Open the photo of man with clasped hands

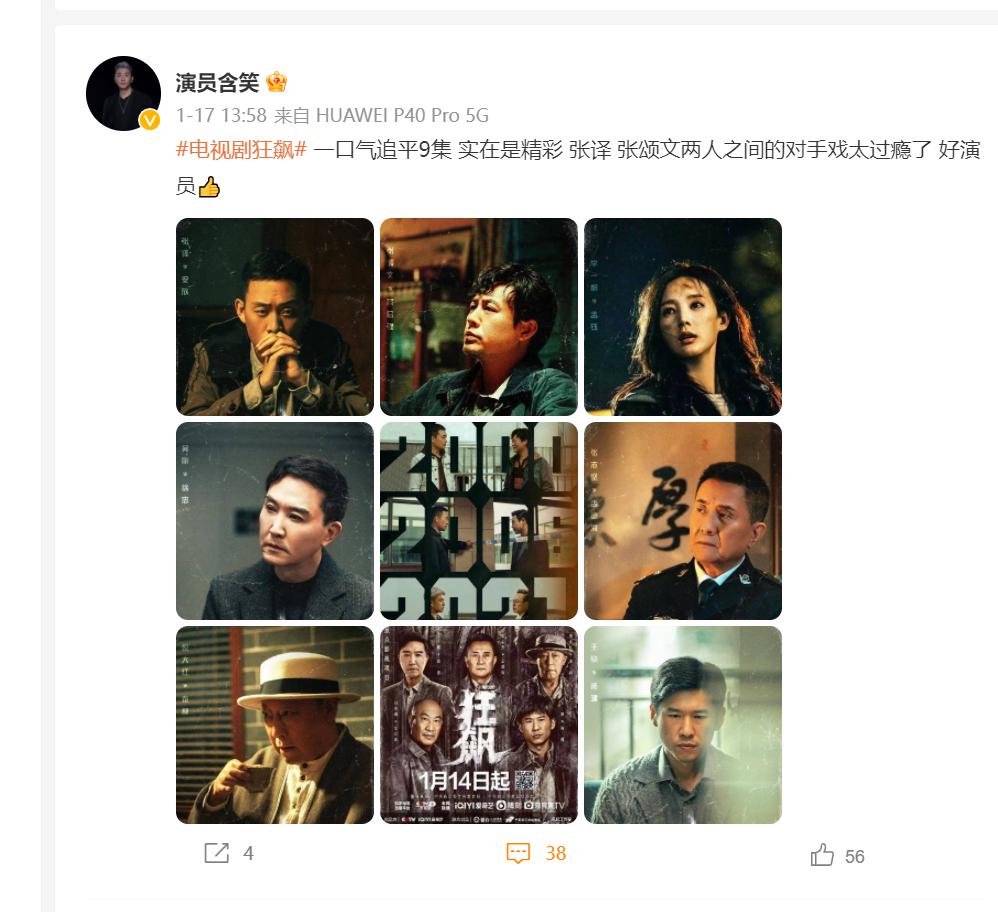click(x=275, y=316)
